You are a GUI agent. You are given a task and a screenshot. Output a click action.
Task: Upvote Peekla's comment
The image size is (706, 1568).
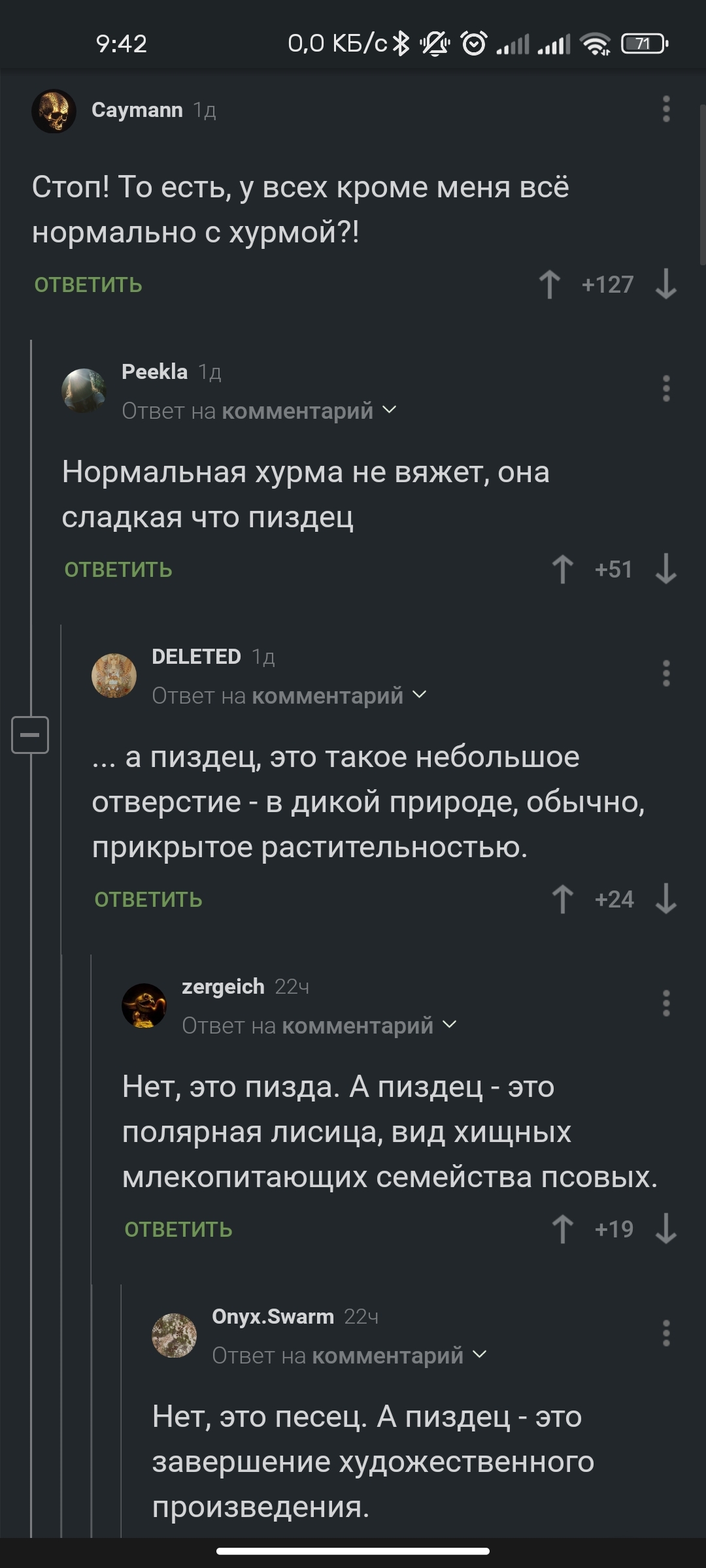point(563,570)
